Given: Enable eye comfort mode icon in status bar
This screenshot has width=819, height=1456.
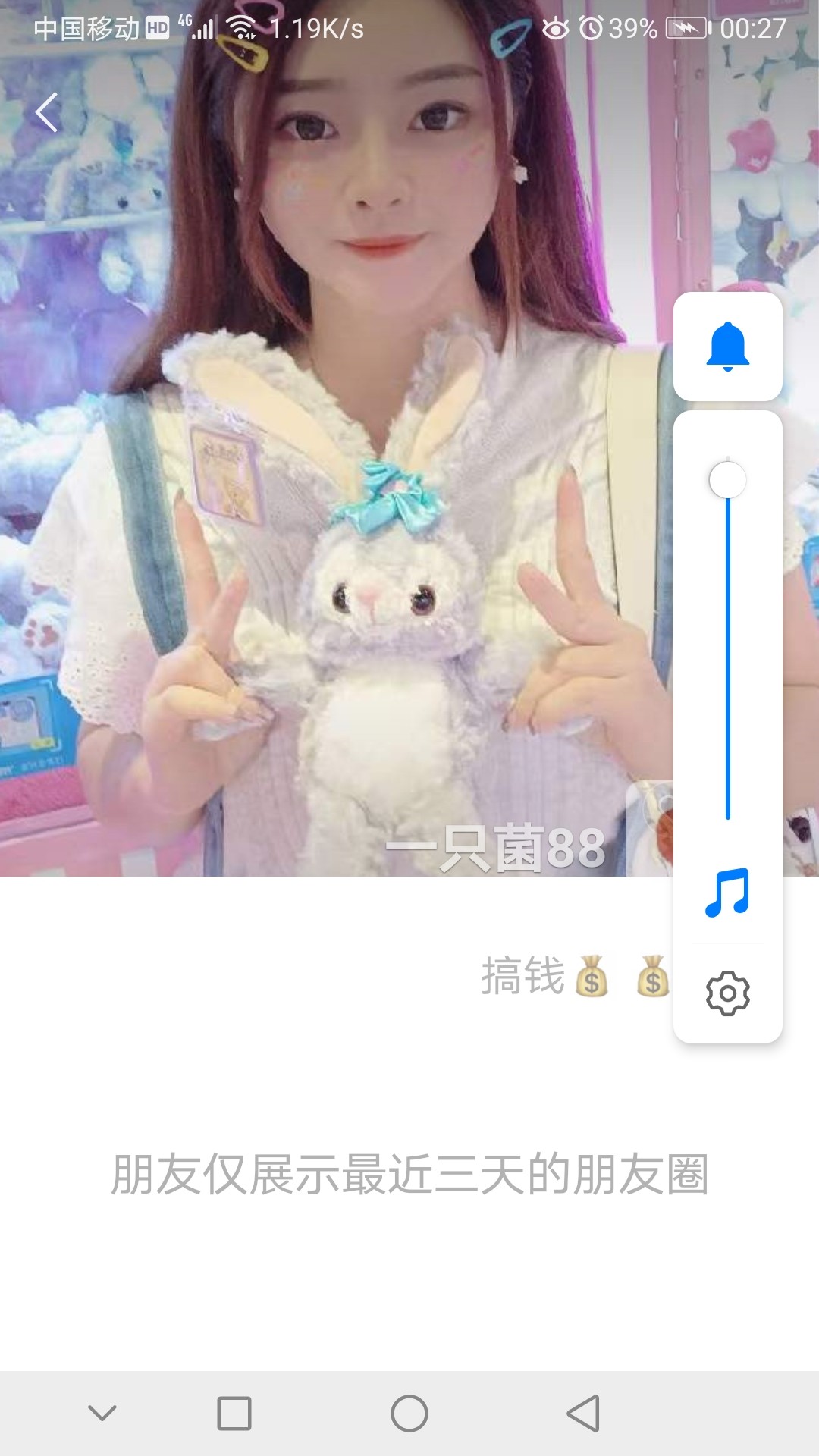Looking at the screenshot, I should (x=557, y=27).
